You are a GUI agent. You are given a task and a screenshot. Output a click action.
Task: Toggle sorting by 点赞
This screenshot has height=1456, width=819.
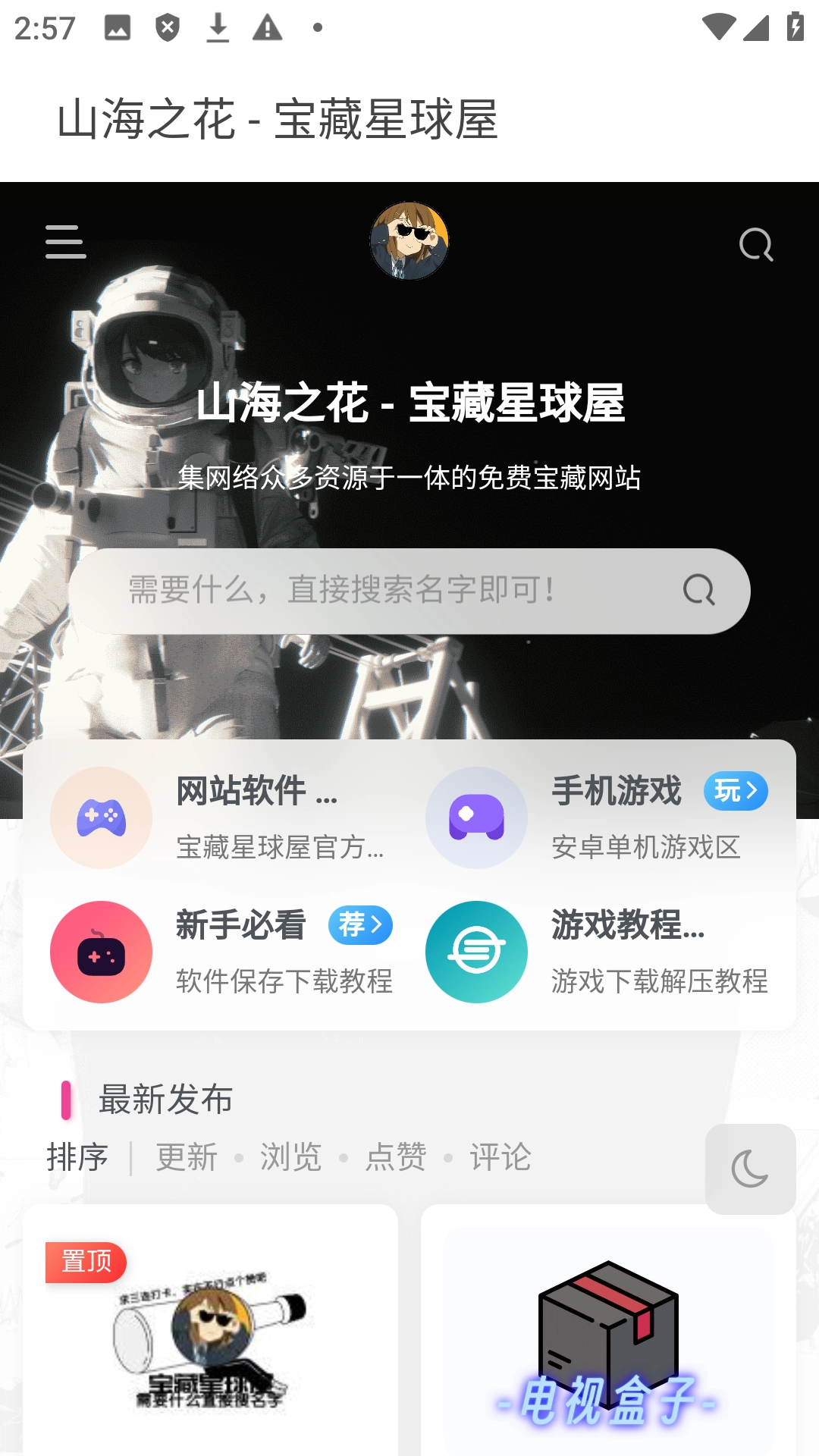click(397, 1158)
